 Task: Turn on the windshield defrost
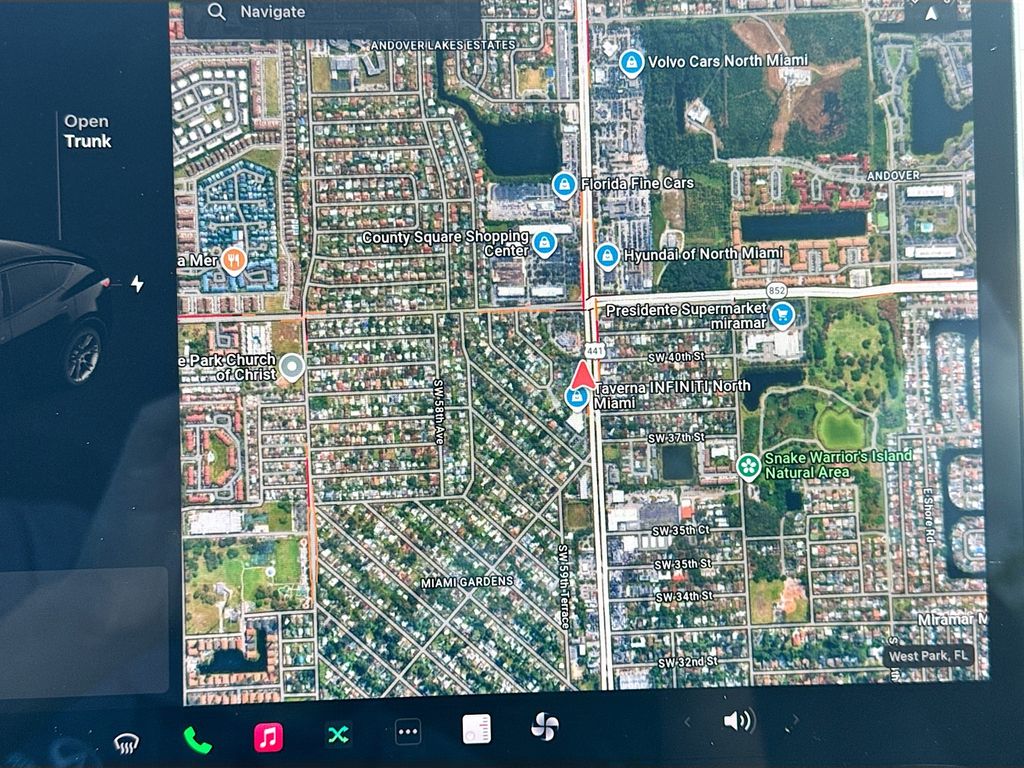pos(126,742)
